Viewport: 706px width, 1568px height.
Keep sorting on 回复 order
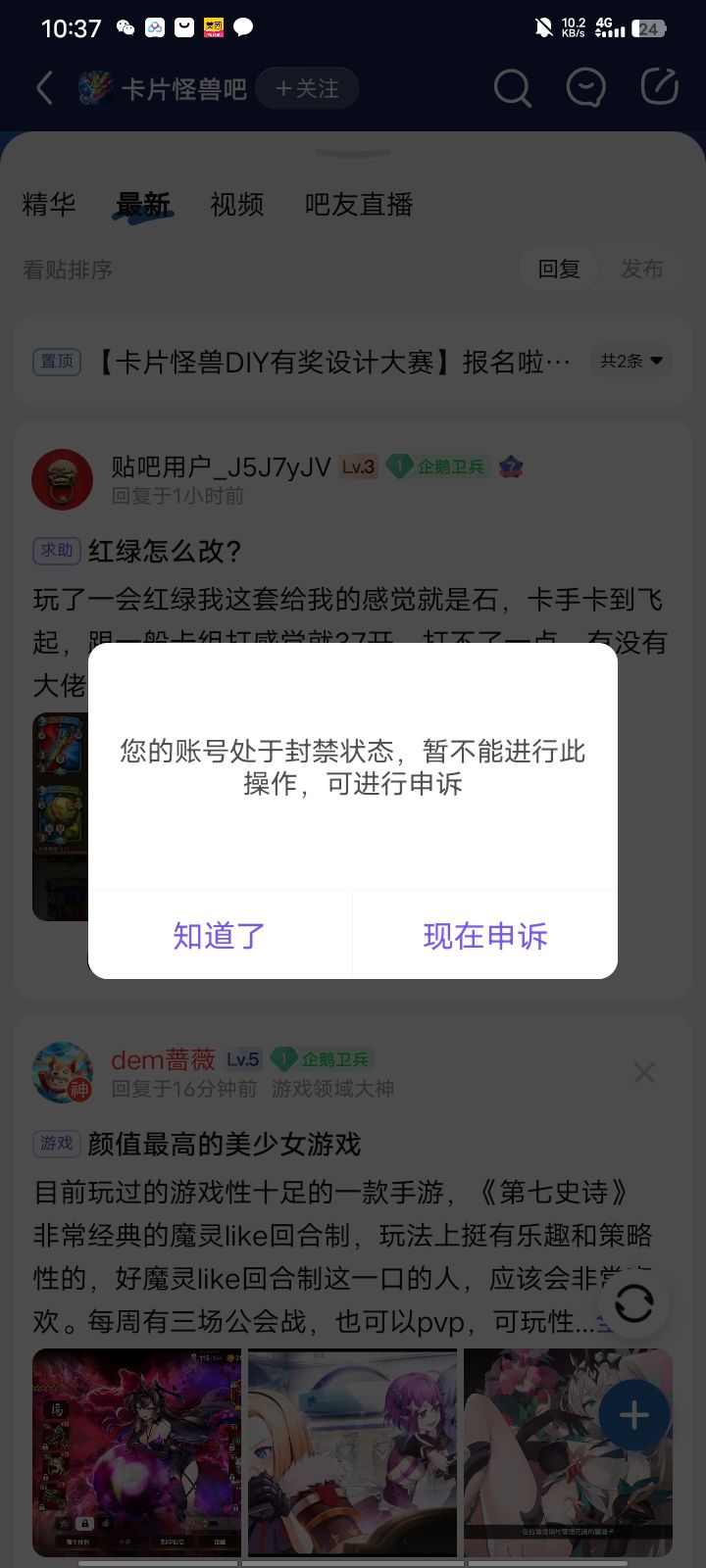[559, 269]
